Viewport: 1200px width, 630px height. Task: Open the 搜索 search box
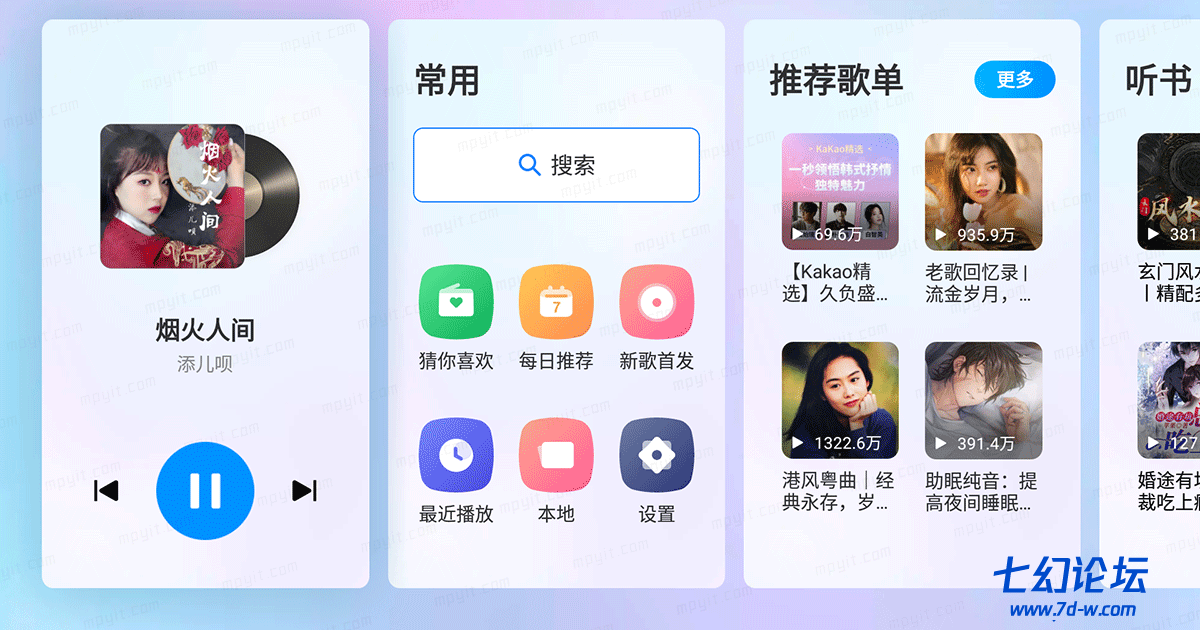556,165
